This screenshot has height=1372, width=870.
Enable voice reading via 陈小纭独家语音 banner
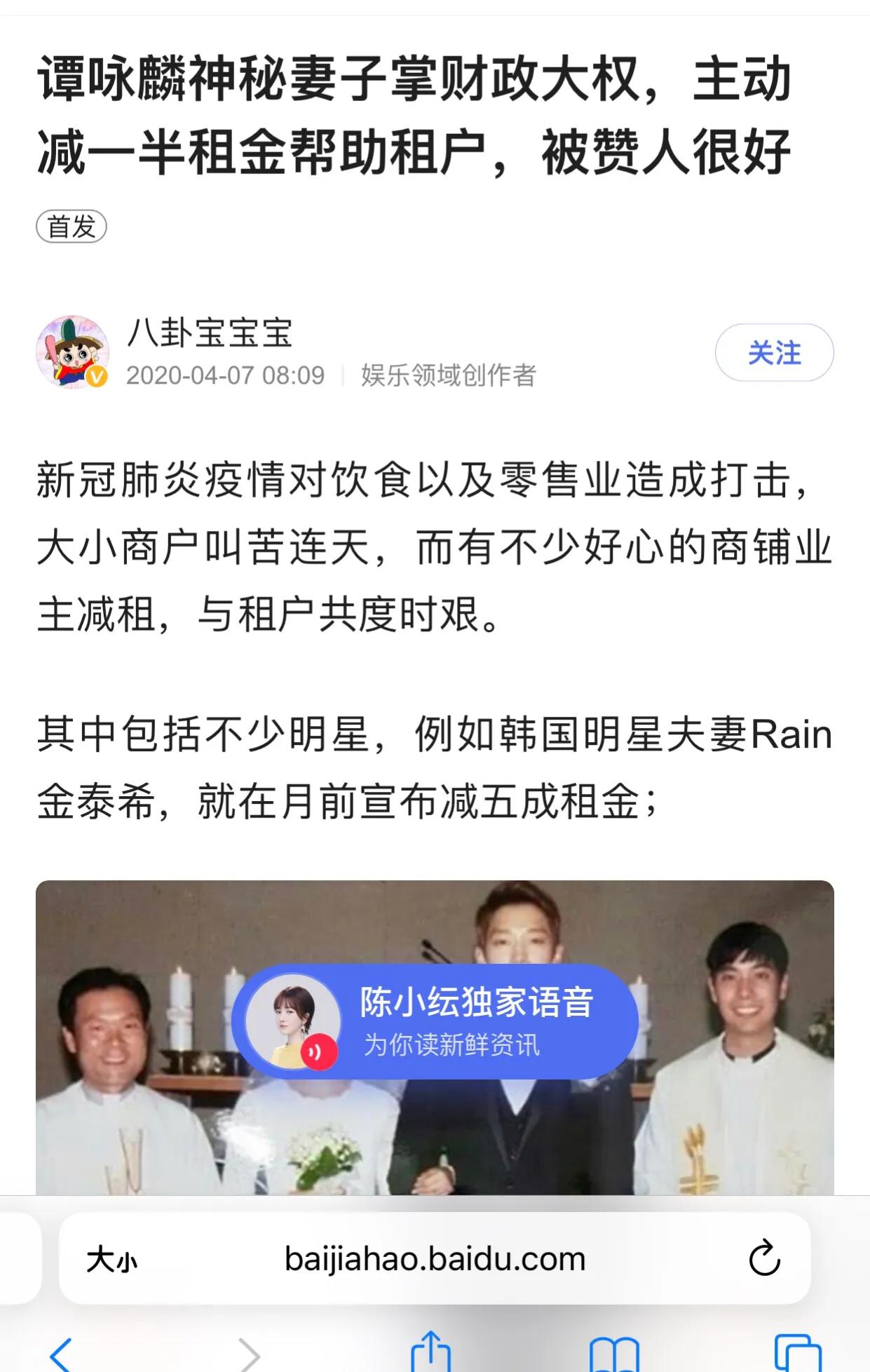(477, 1003)
